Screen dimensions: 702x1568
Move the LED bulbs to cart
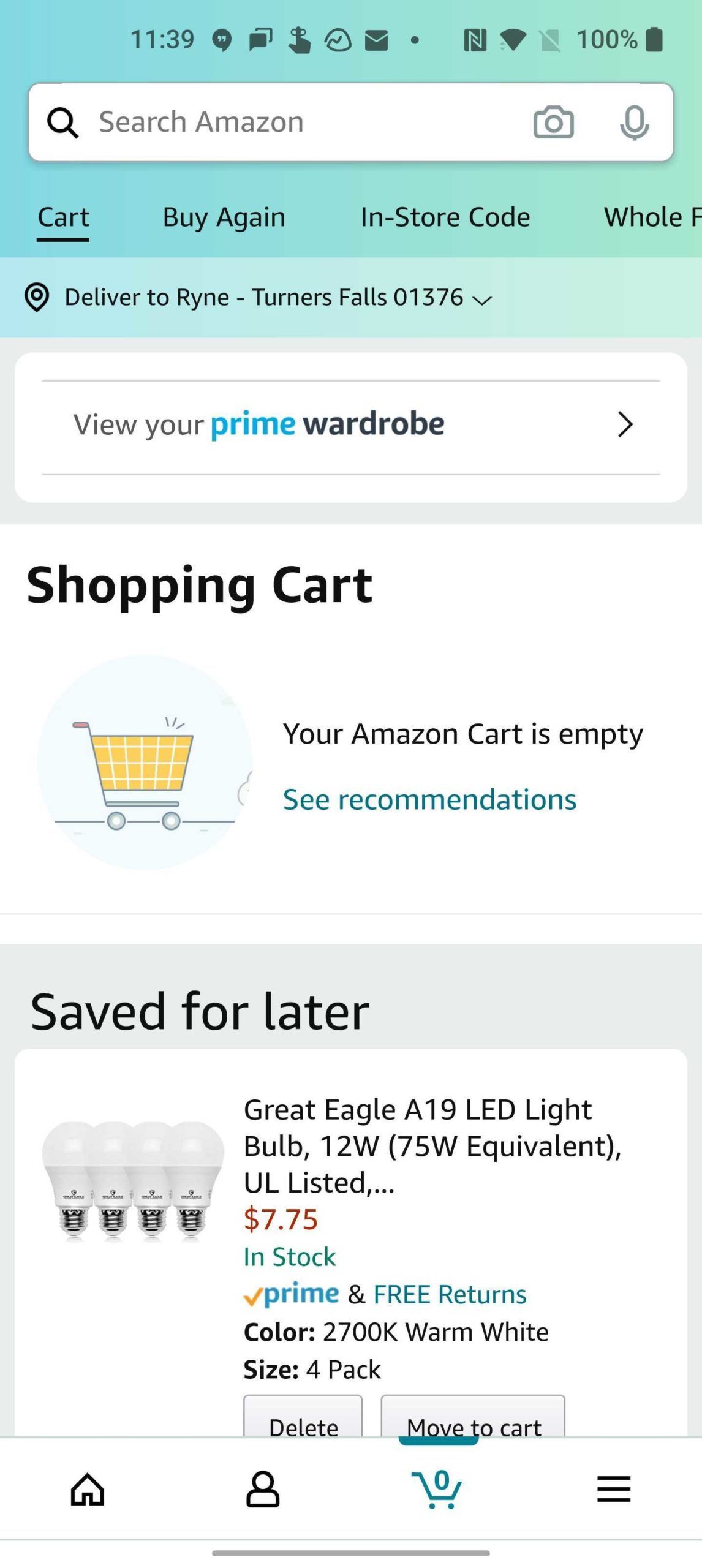coord(472,1427)
